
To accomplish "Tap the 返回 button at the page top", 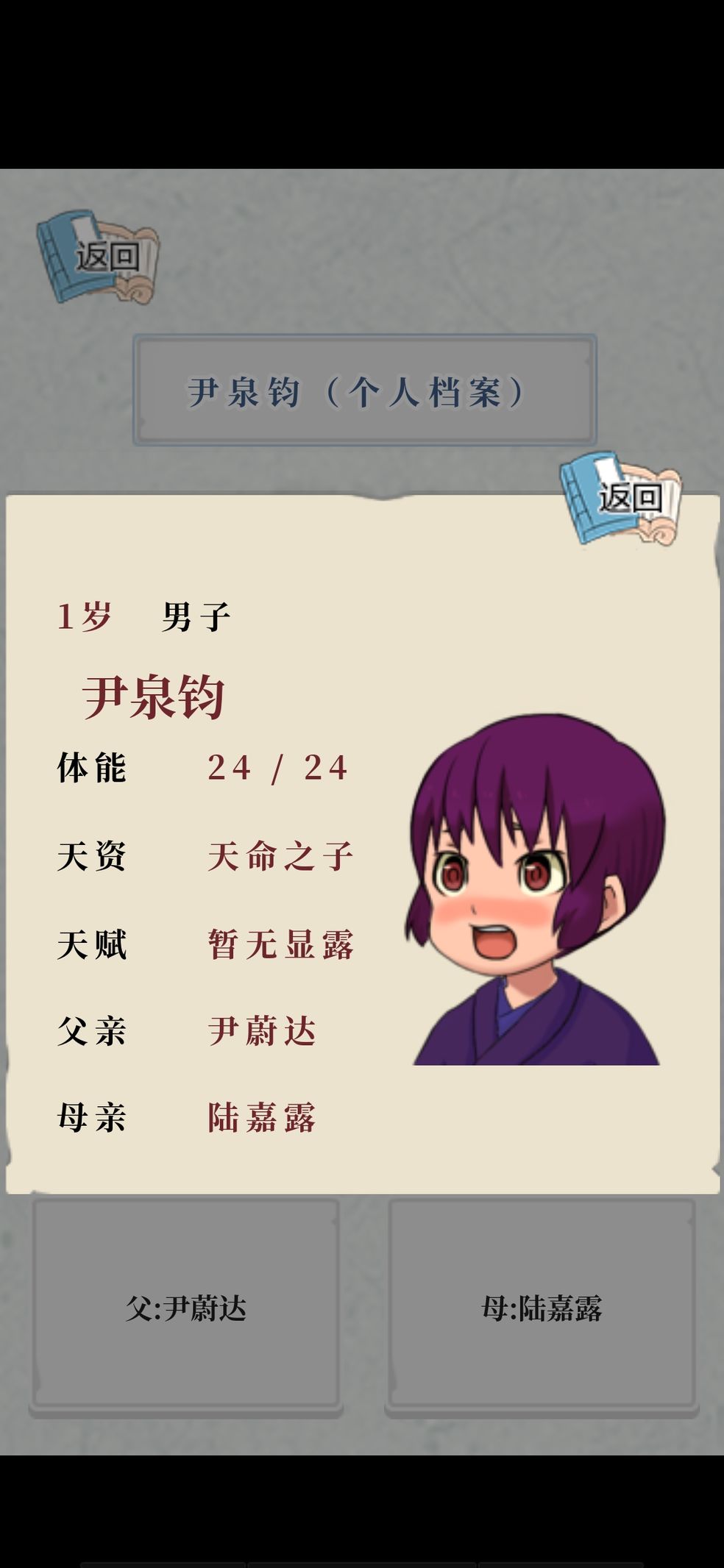I will tap(98, 257).
